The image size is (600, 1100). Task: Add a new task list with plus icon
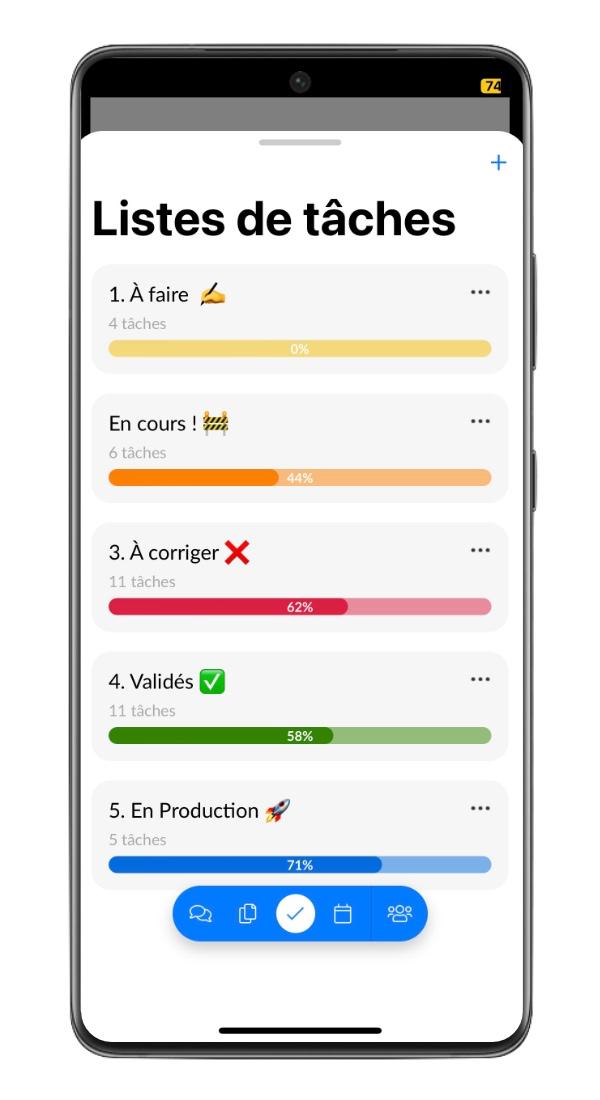(x=498, y=163)
